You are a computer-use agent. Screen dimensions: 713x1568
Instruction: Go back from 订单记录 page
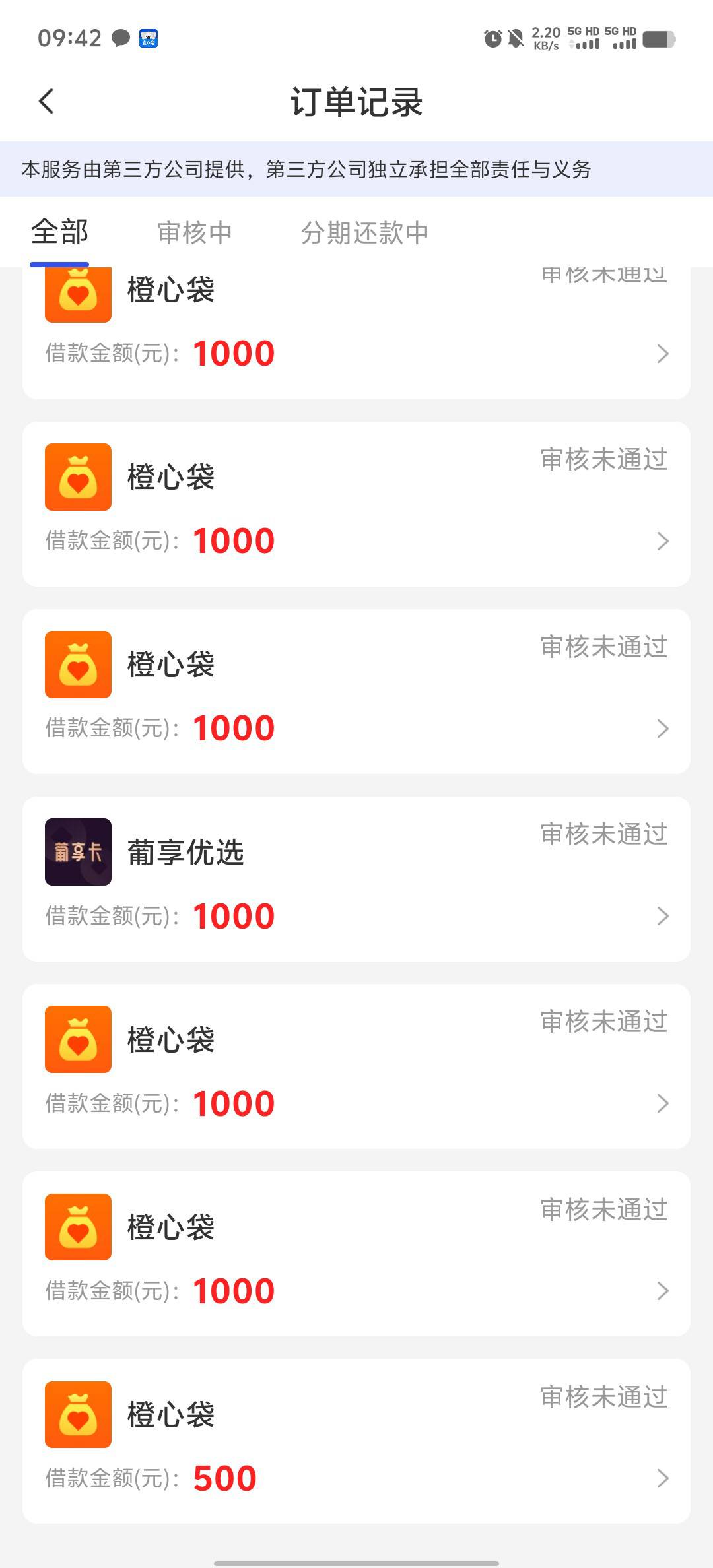click(46, 102)
